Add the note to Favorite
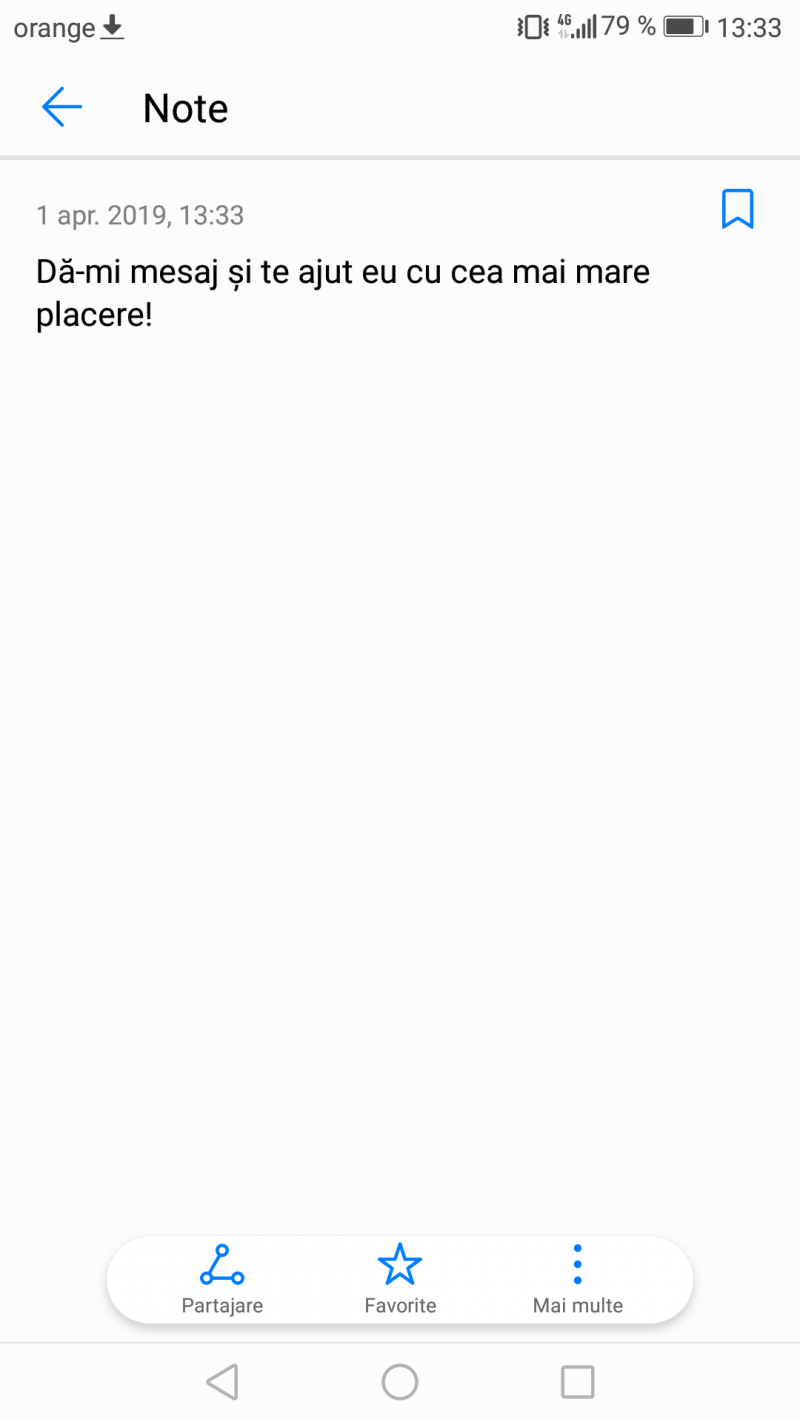The width and height of the screenshot is (800, 1422). (400, 1278)
